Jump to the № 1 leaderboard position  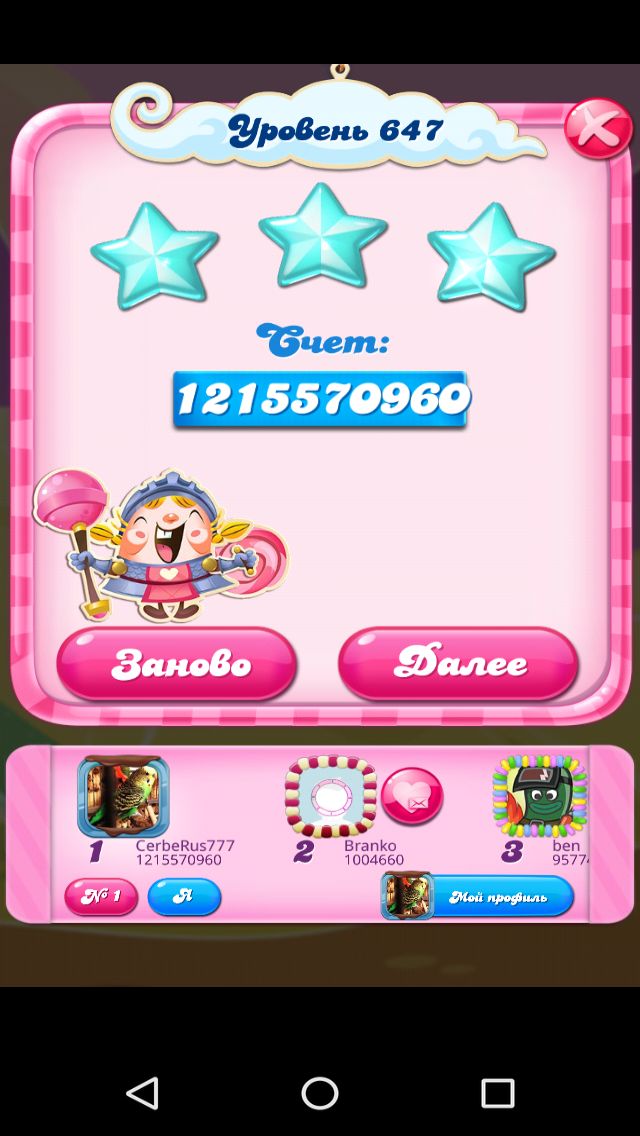101,896
